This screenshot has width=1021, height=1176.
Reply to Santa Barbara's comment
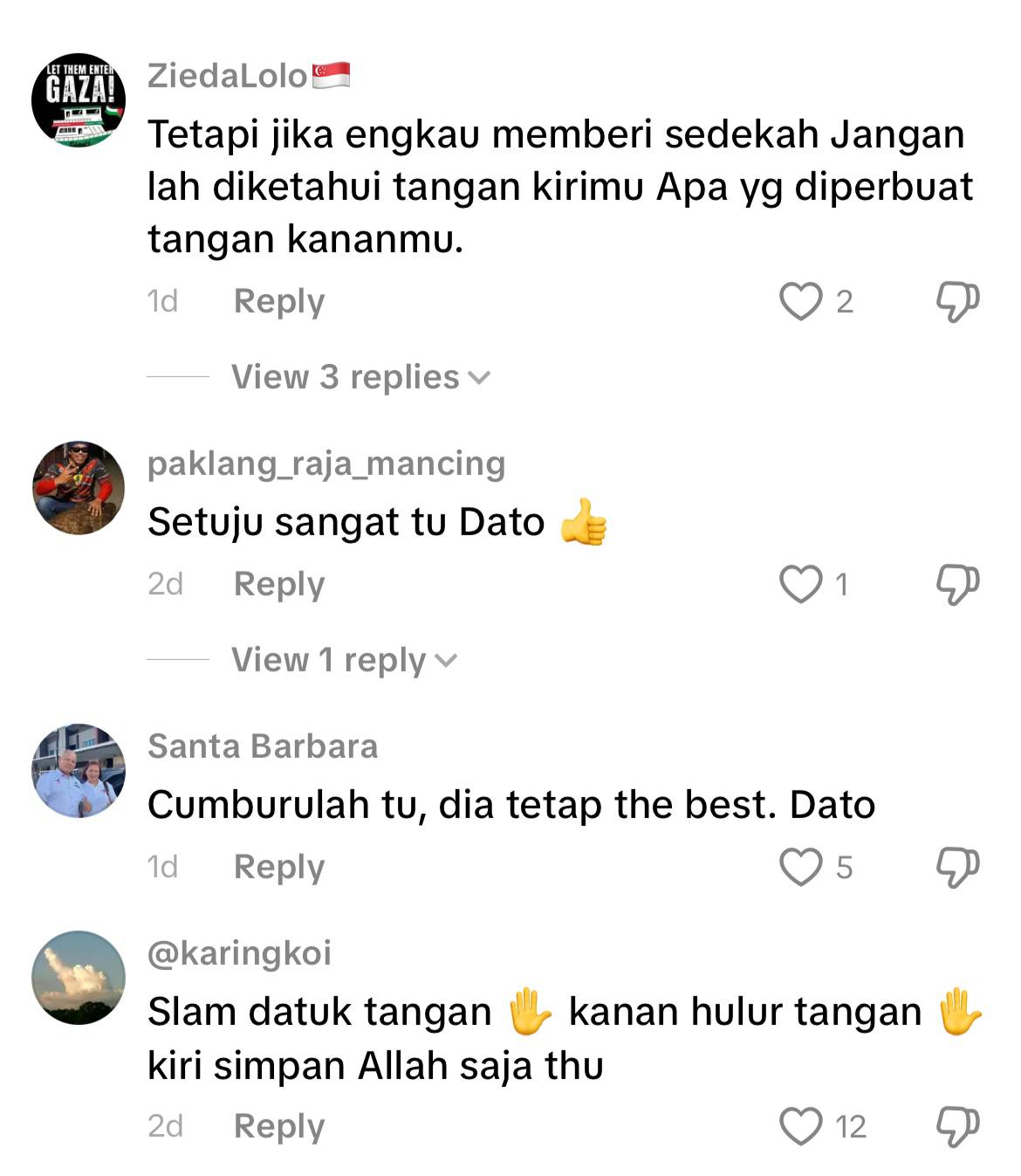278,867
